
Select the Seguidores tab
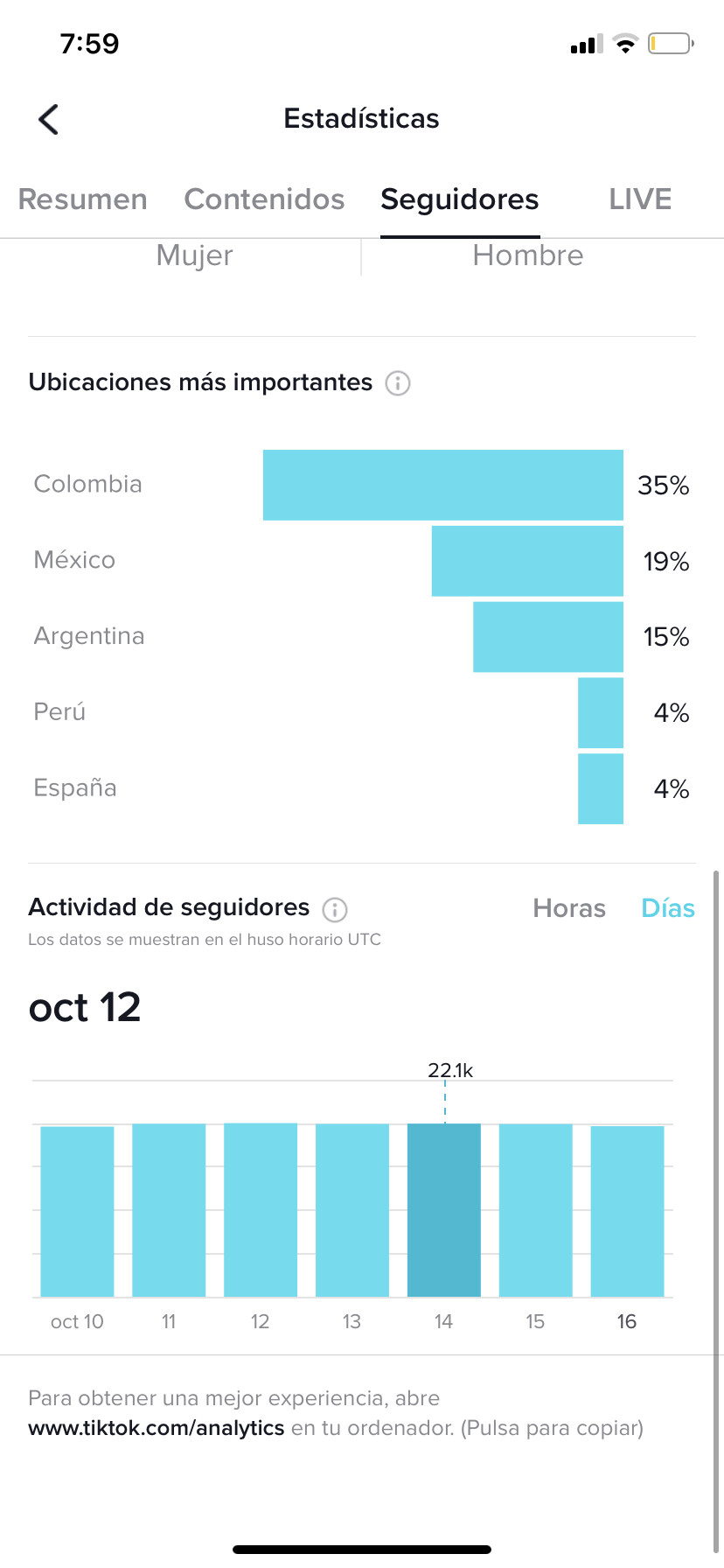pos(460,199)
